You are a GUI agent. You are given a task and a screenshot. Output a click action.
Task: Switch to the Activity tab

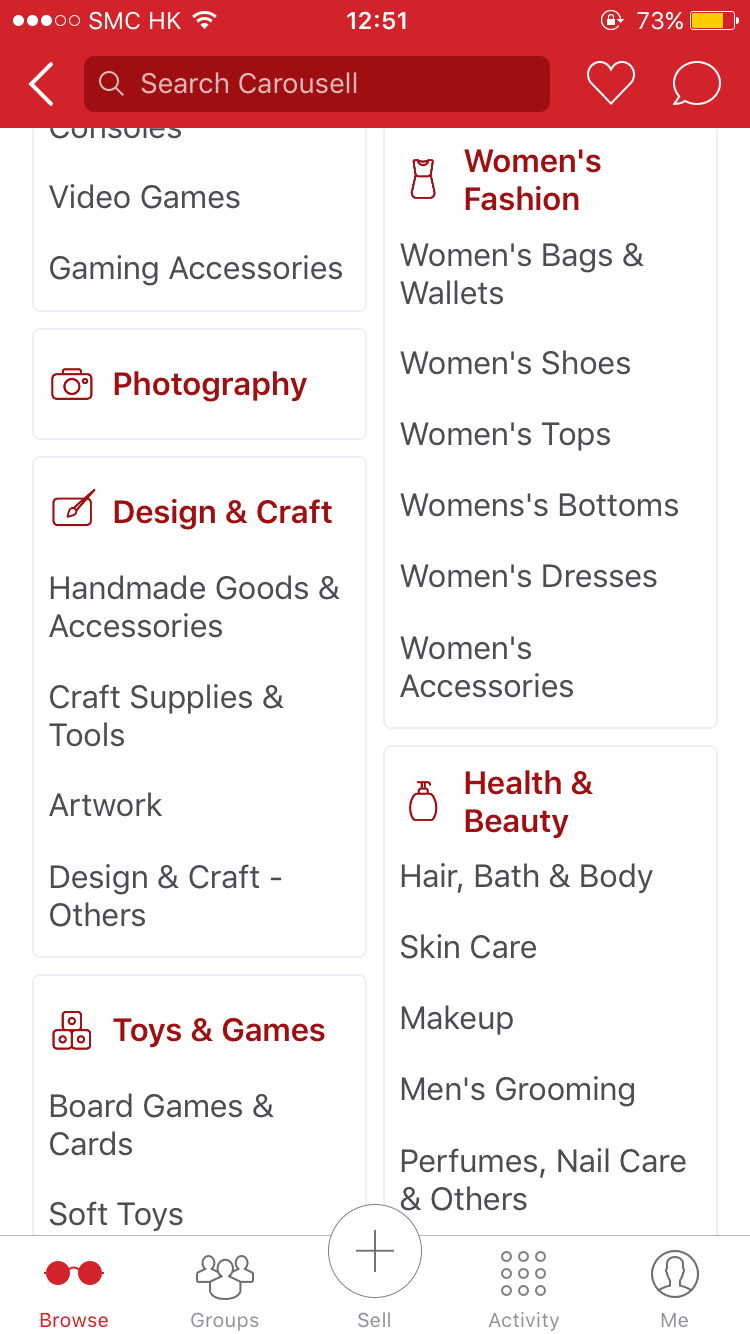523,1288
